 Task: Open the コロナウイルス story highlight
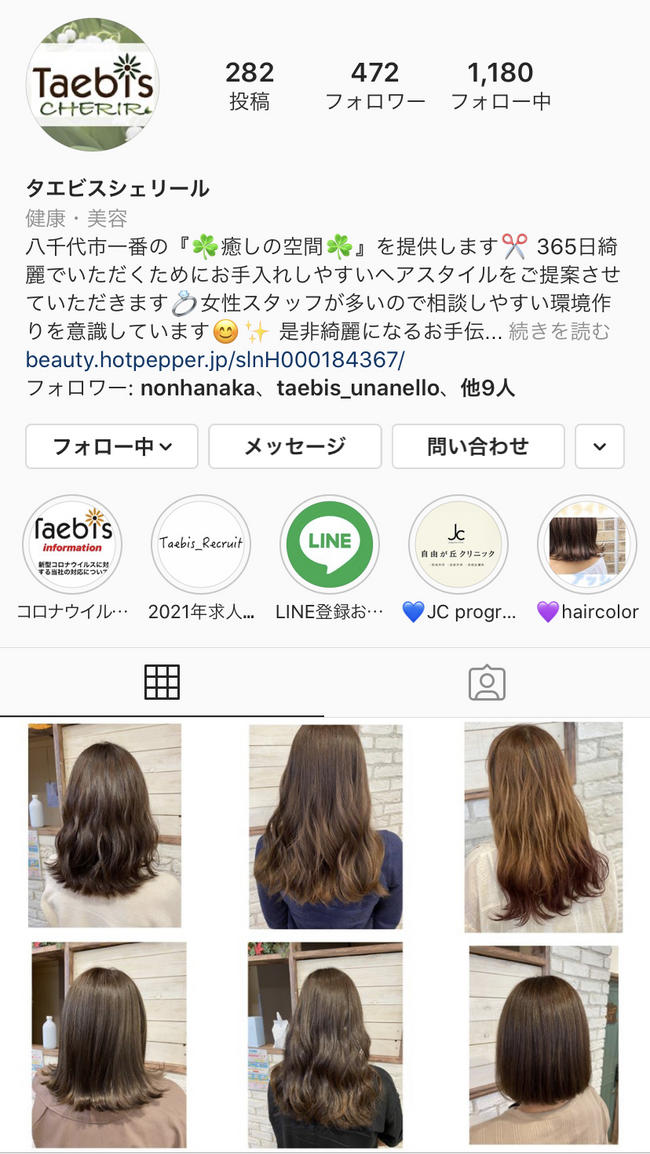(x=73, y=545)
